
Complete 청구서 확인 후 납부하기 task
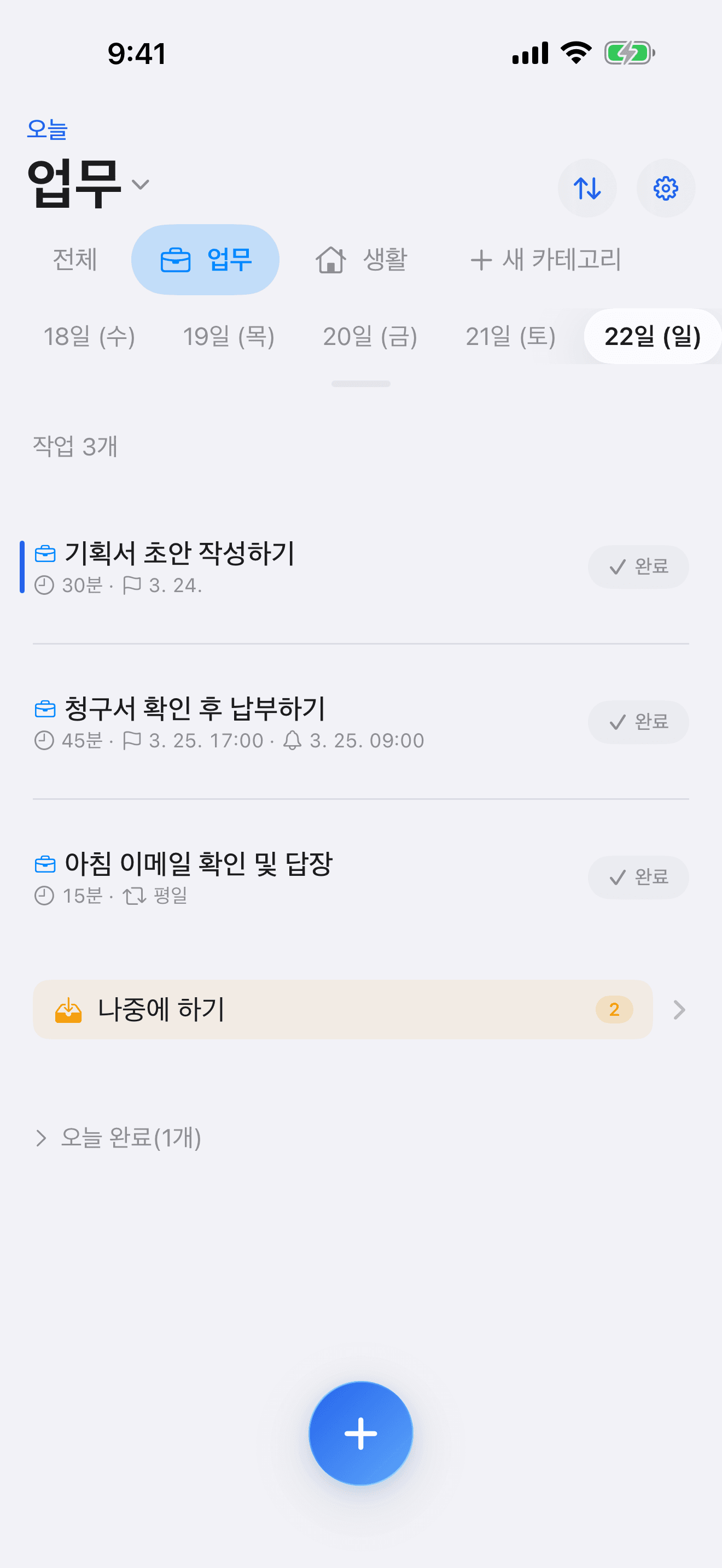point(638,722)
